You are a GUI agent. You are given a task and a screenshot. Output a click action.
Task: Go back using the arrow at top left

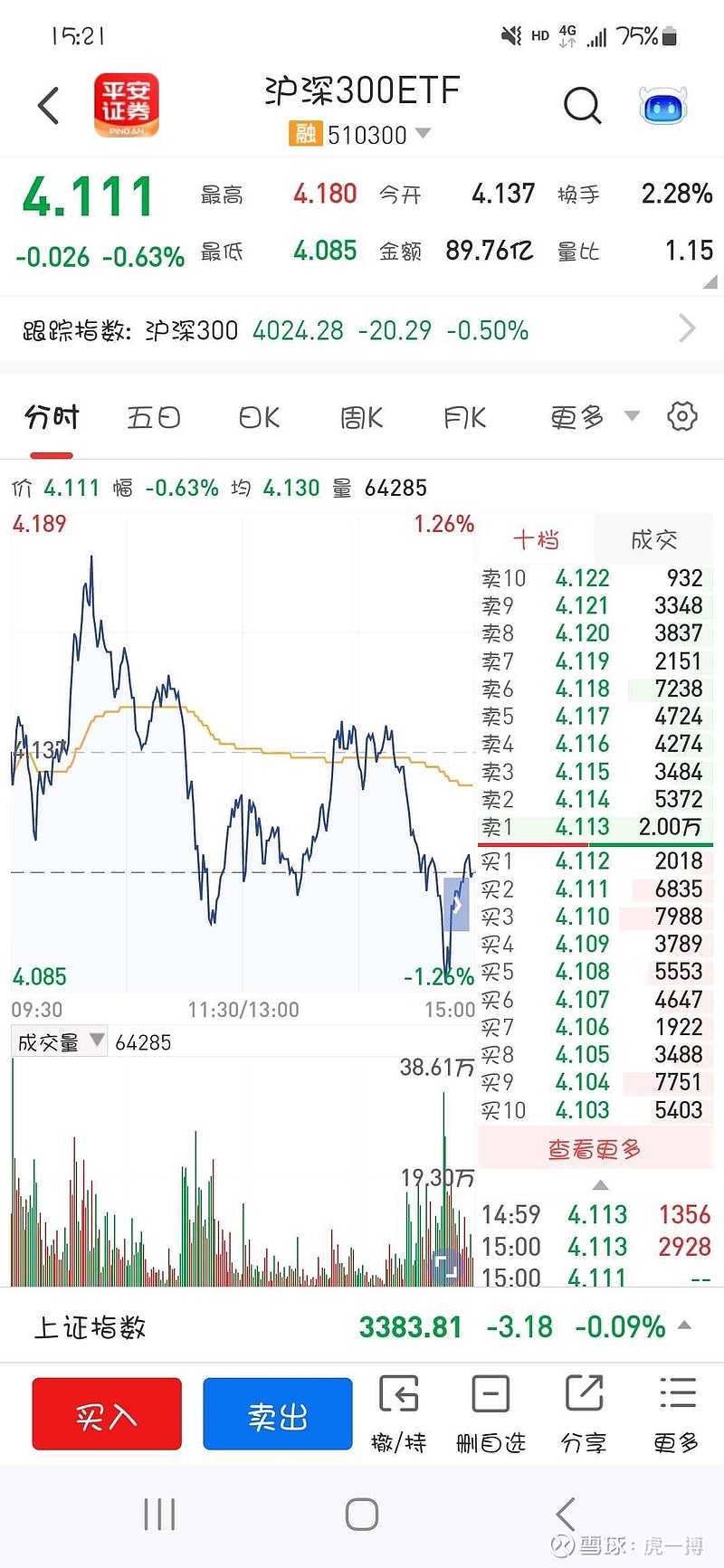coord(47,106)
